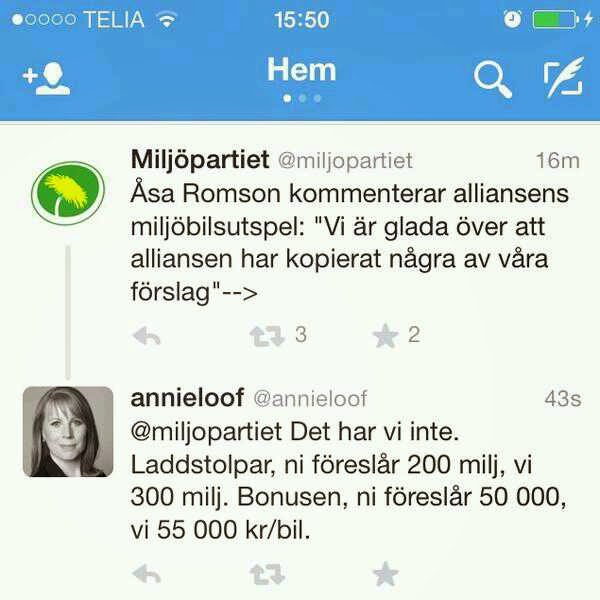Open the search magnifier
This screenshot has height=600, width=600.
pyautogui.click(x=492, y=79)
